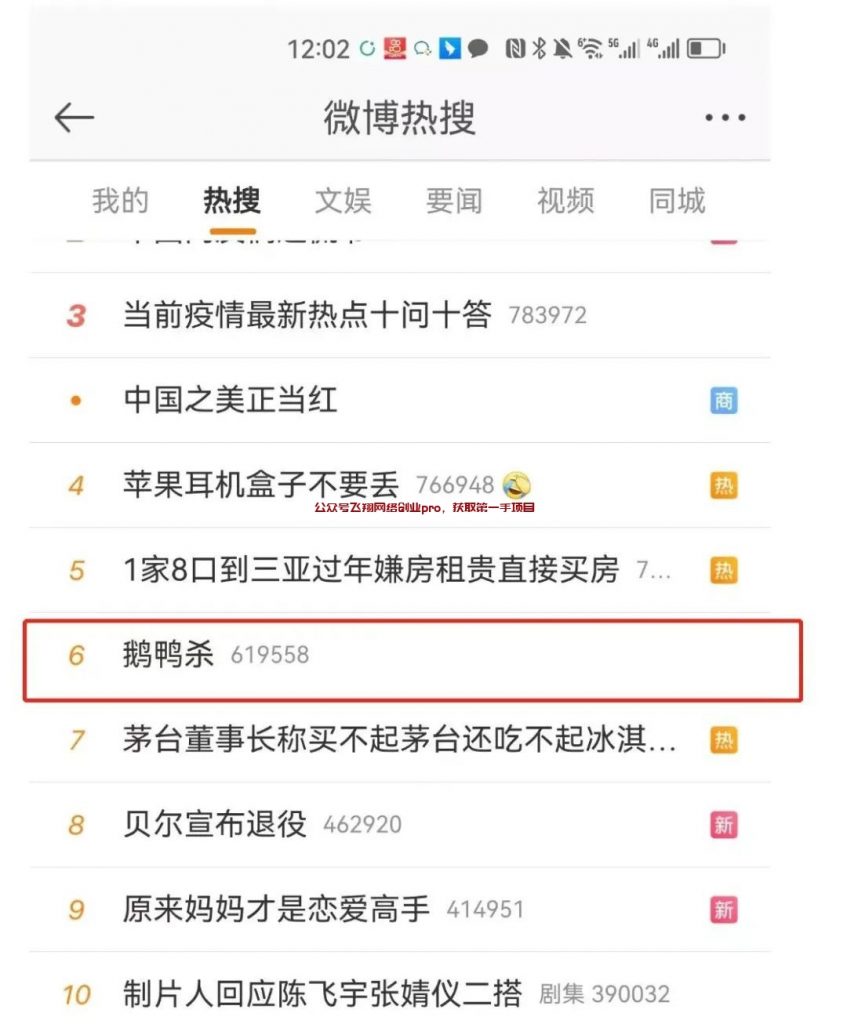847x1024 pixels.
Task: Open 苹果耳机盒子不要丢 trending topic
Action: pyautogui.click(x=261, y=486)
